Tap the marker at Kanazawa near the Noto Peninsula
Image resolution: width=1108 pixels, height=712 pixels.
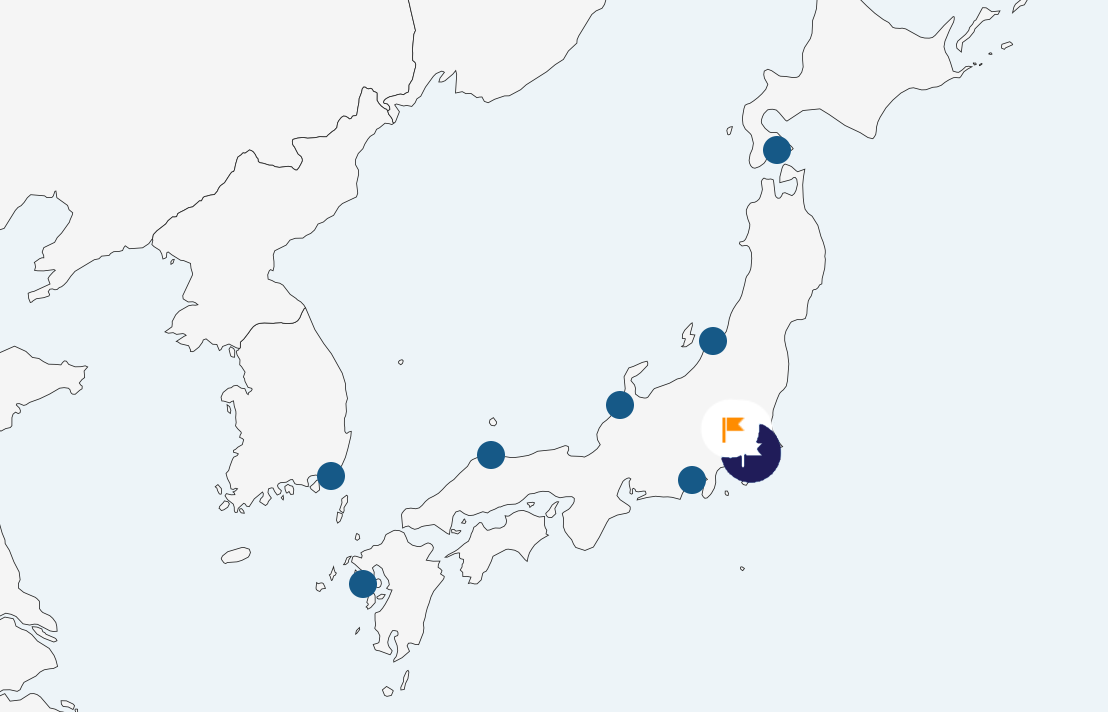point(620,405)
